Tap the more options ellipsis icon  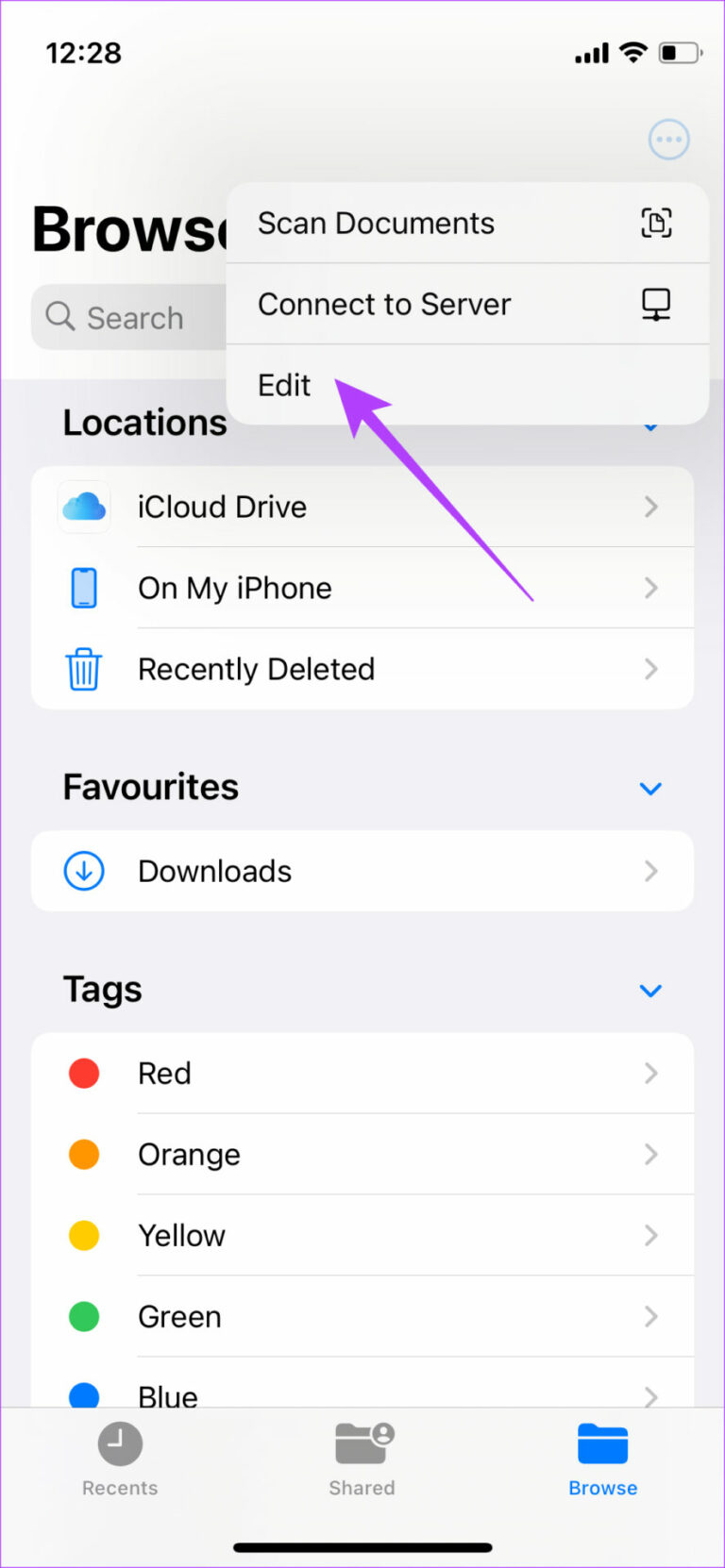tap(668, 140)
